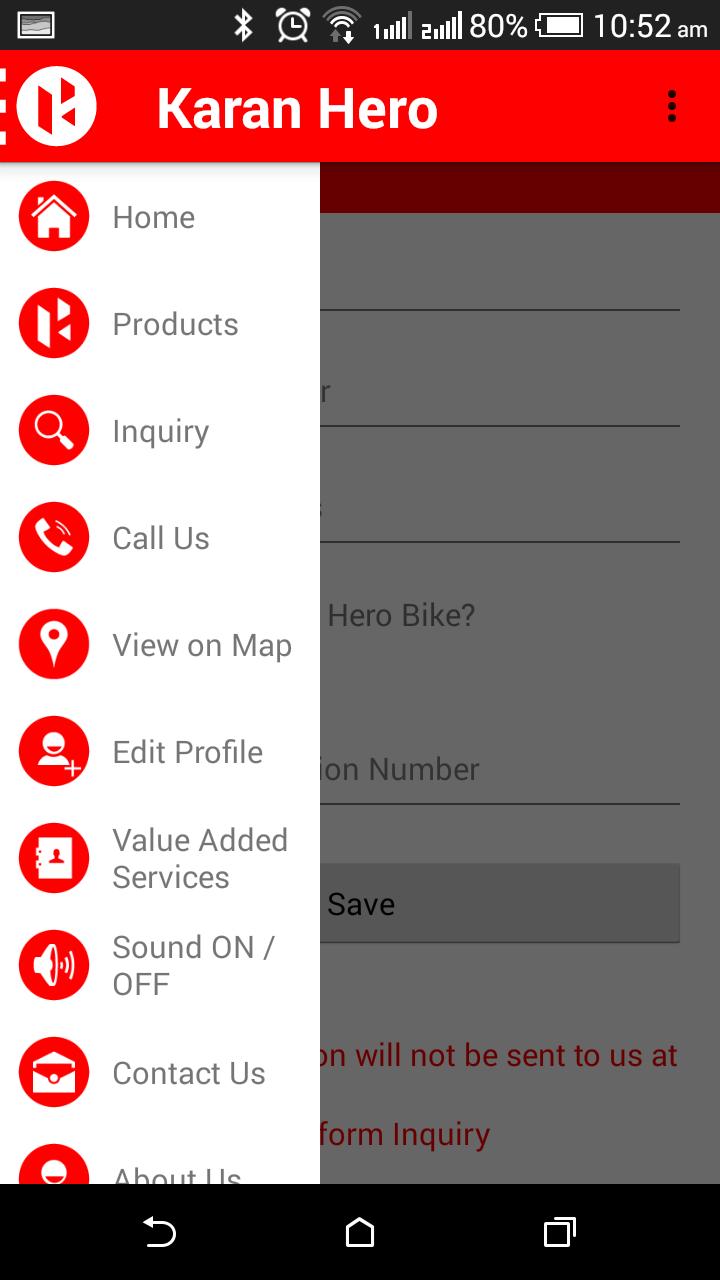The width and height of the screenshot is (720, 1280).
Task: Go to Home in the drawer
Action: 153,217
